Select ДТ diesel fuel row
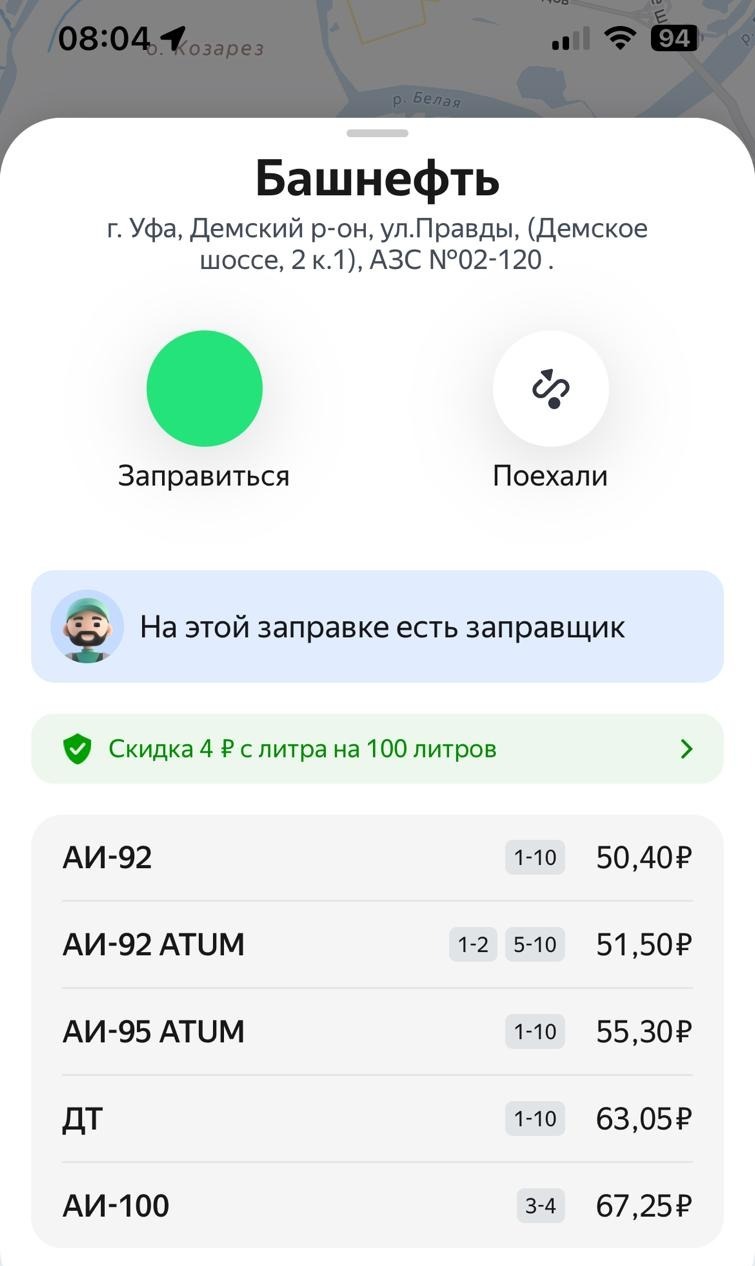 pyautogui.click(x=377, y=1118)
